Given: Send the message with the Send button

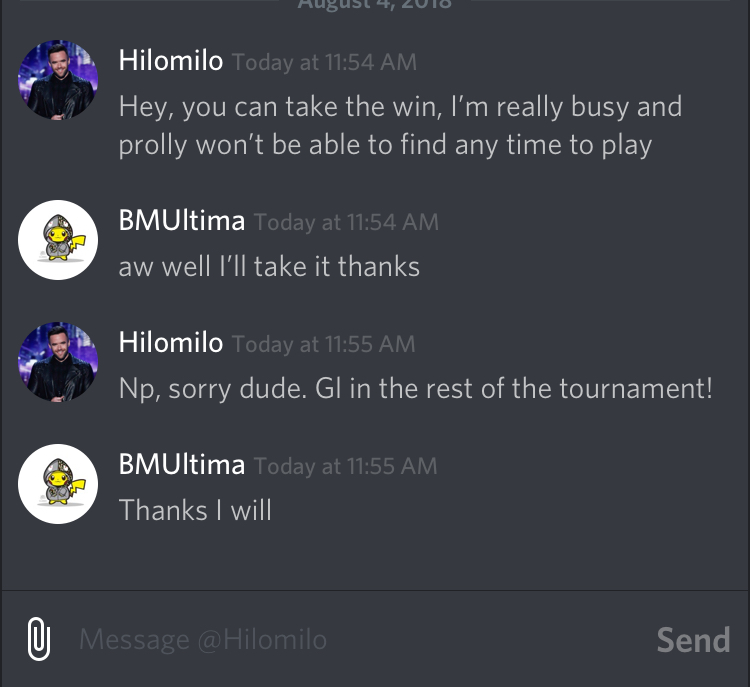Looking at the screenshot, I should (692, 639).
